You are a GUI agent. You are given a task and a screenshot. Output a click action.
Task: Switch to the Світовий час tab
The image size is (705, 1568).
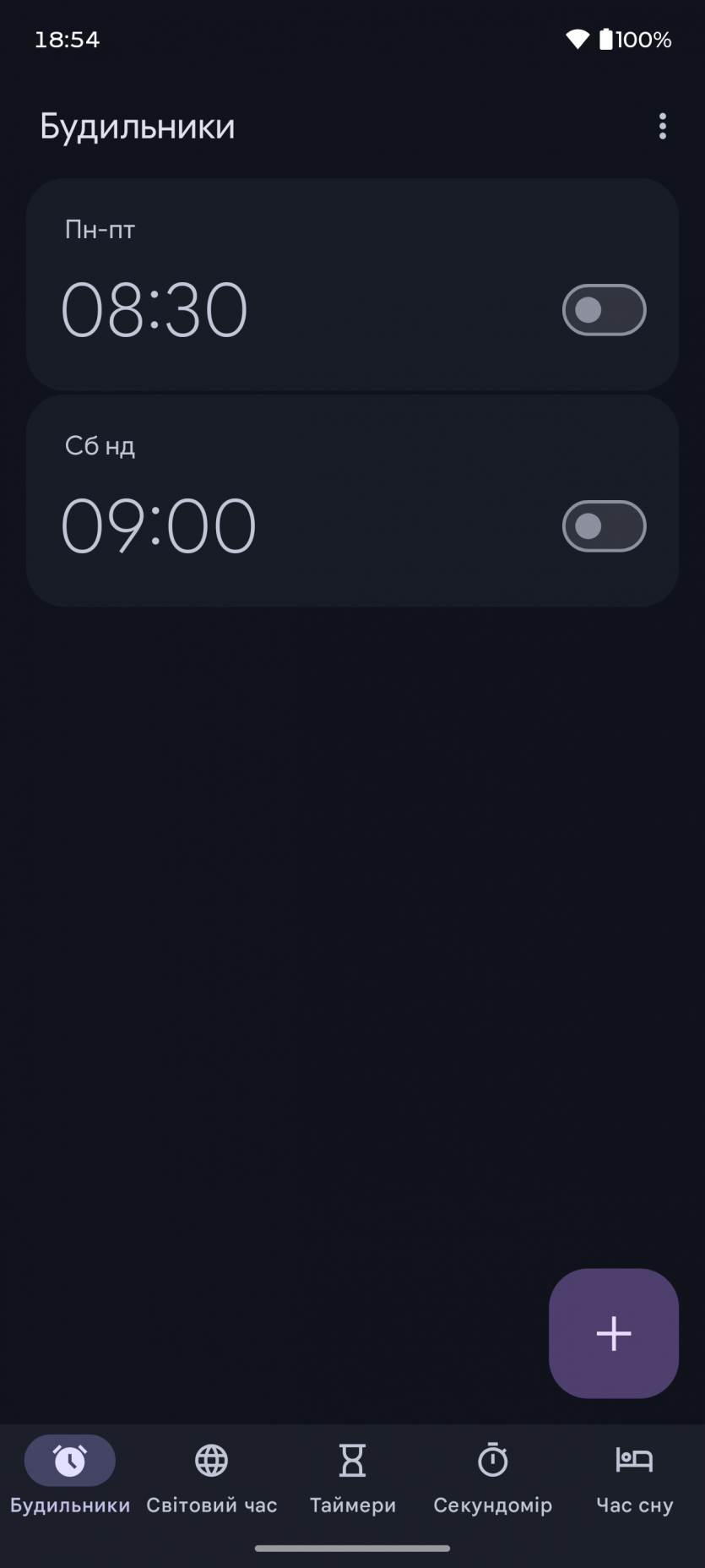tap(211, 1477)
